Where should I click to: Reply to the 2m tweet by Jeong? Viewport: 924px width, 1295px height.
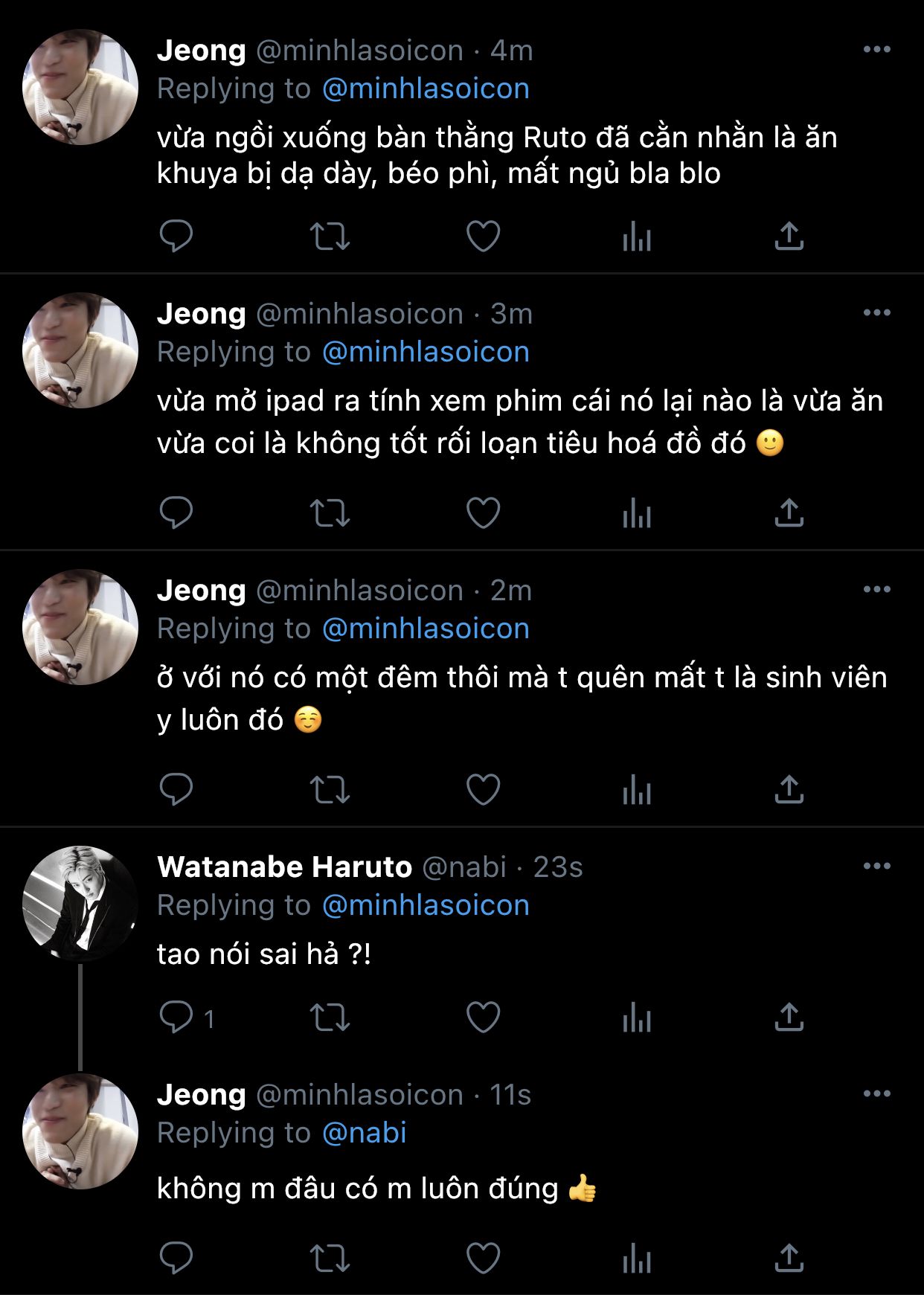pyautogui.click(x=176, y=790)
